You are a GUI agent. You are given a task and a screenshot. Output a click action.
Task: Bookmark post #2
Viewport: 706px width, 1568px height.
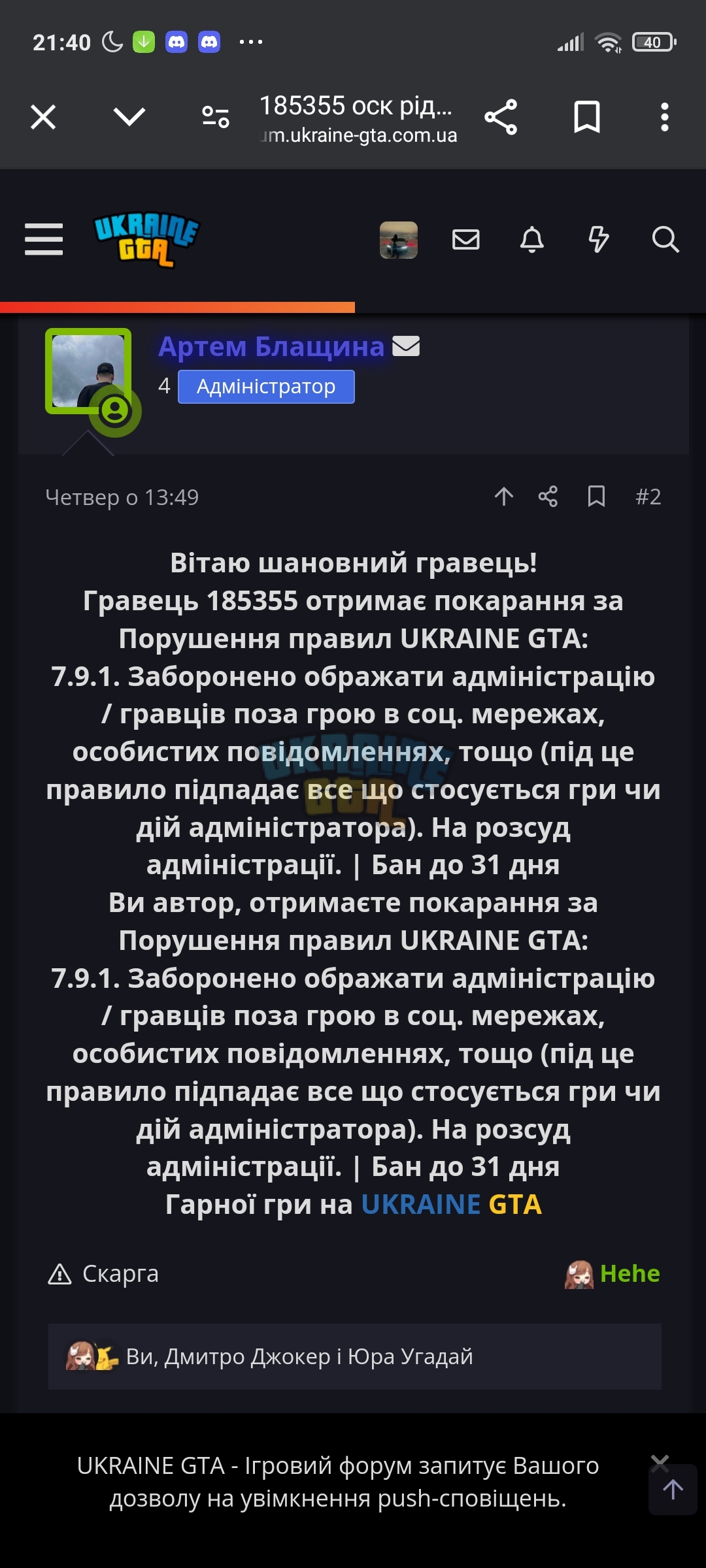pos(596,497)
